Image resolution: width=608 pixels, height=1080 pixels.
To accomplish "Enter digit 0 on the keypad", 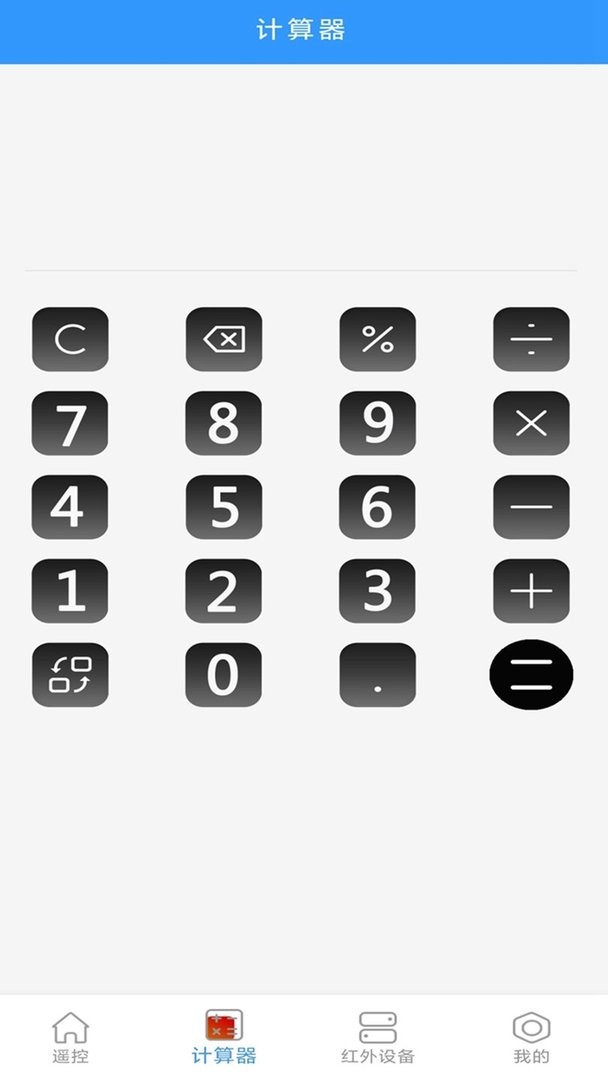I will [x=224, y=675].
